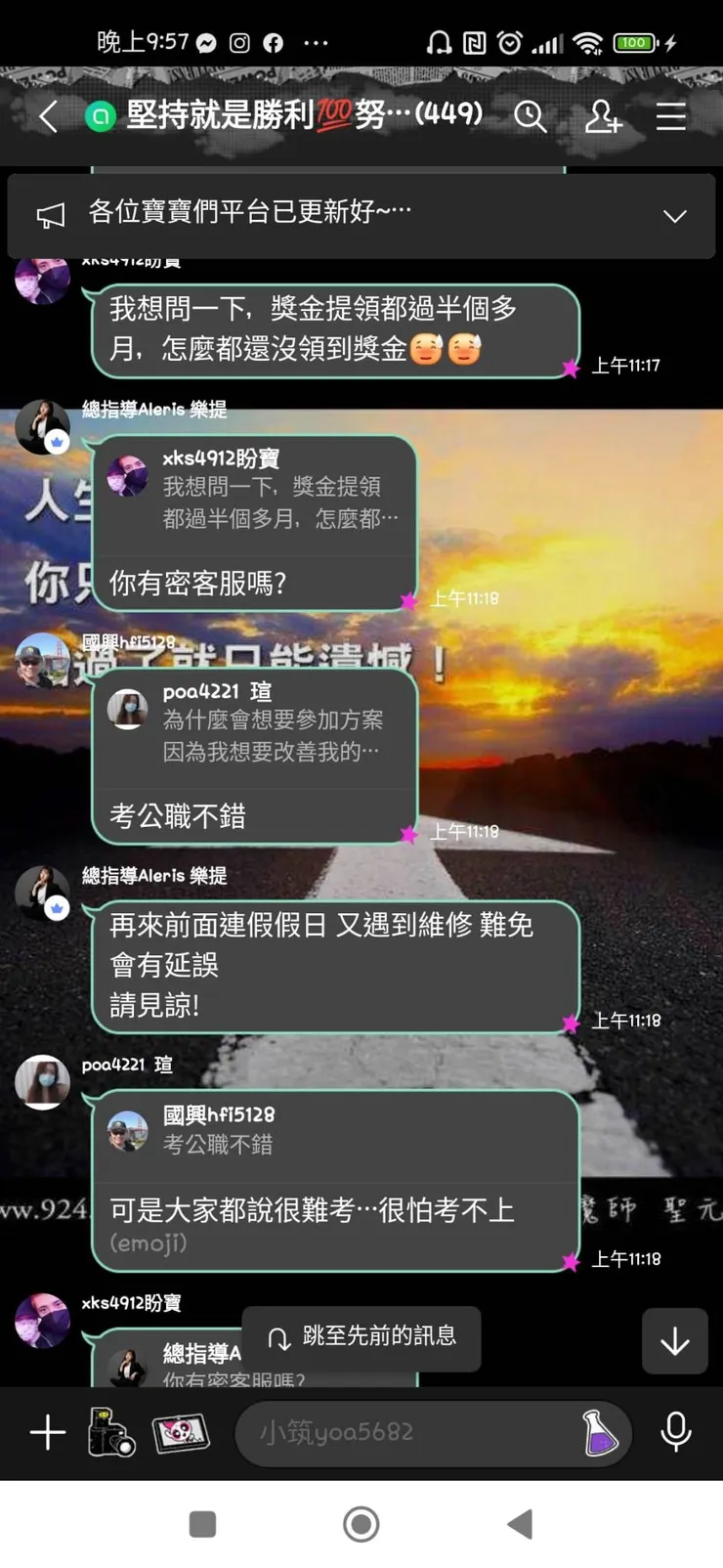Open the photo gallery icon in the message bar
The width and height of the screenshot is (723, 1568).
182,1433
